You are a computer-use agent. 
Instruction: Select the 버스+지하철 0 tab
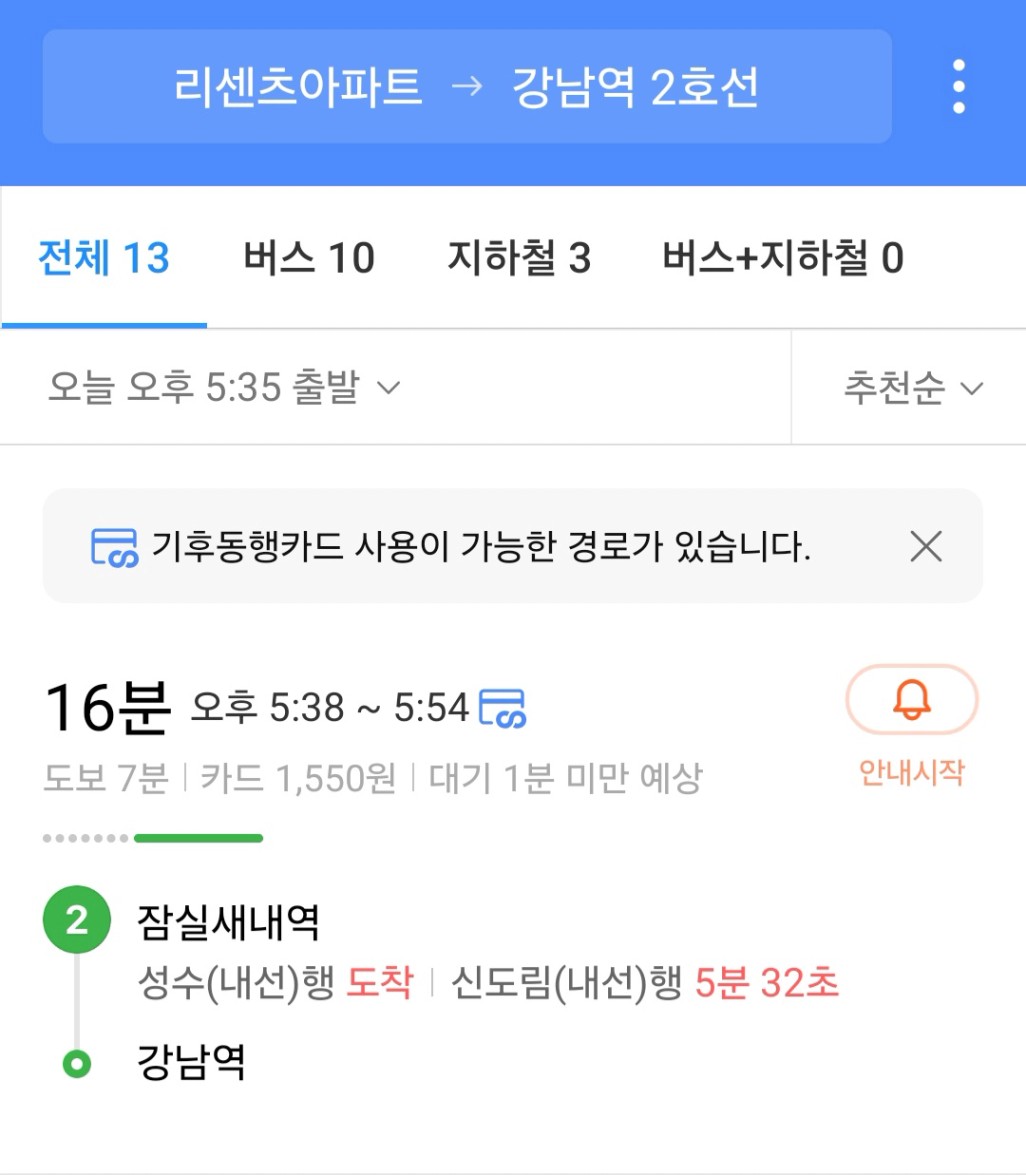[783, 259]
